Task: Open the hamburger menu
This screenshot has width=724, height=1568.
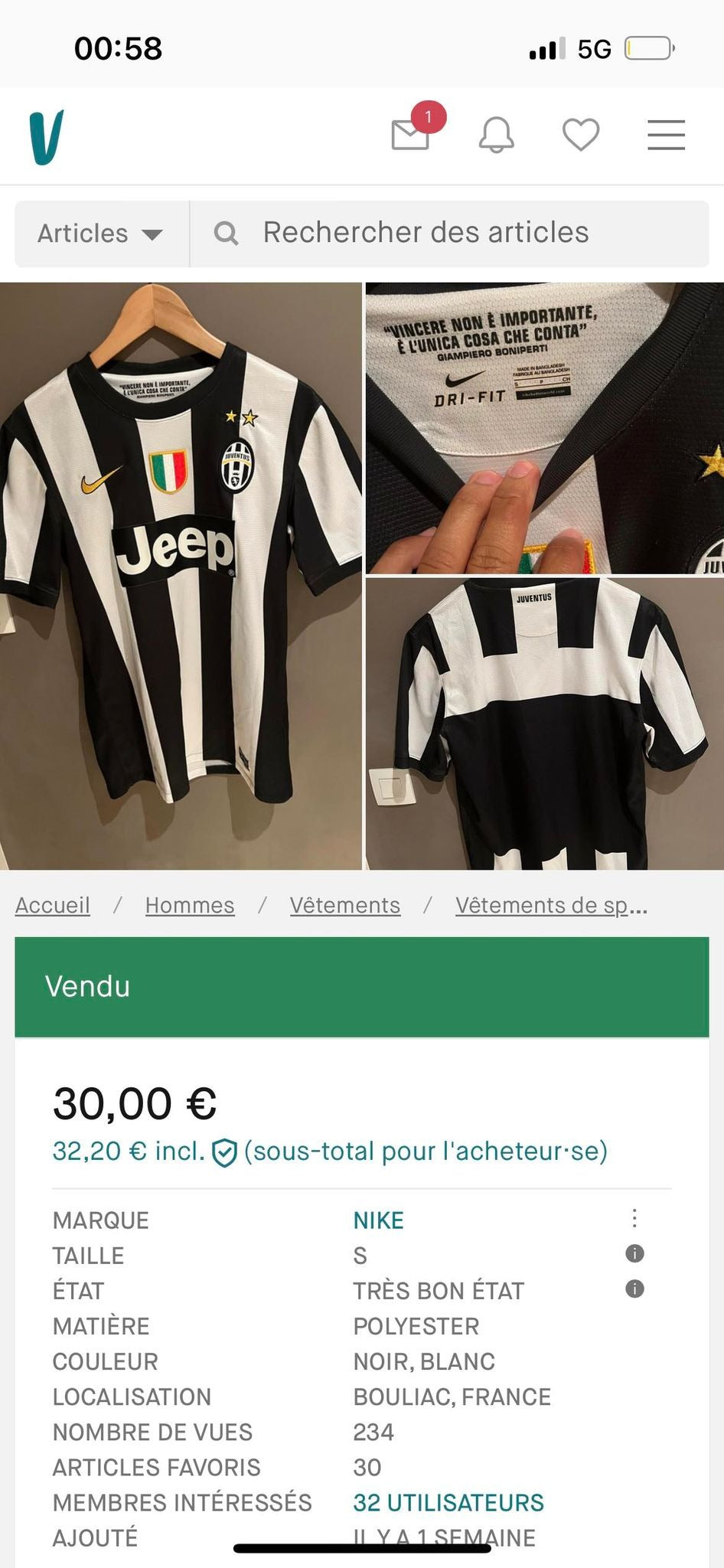Action: tap(666, 136)
